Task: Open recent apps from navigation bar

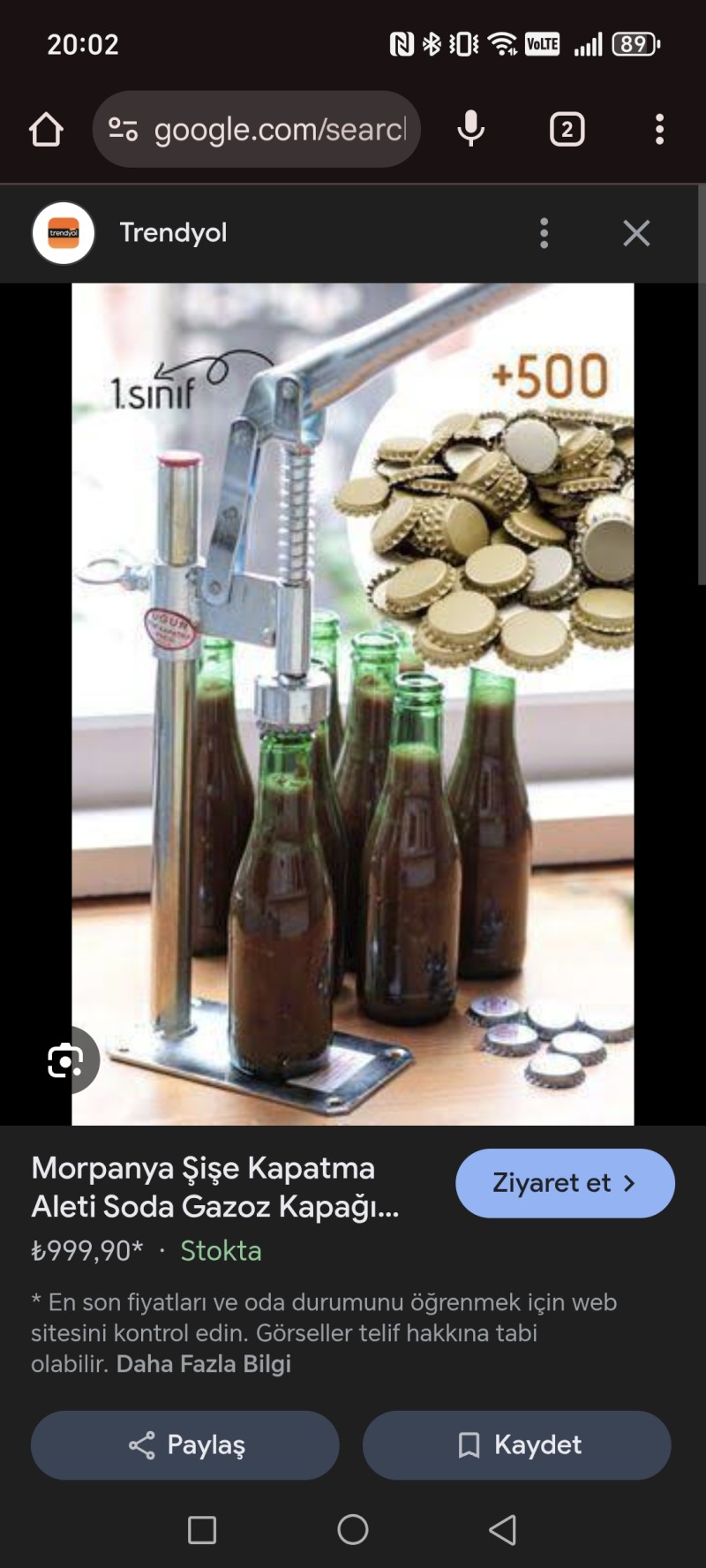Action: click(x=202, y=1529)
